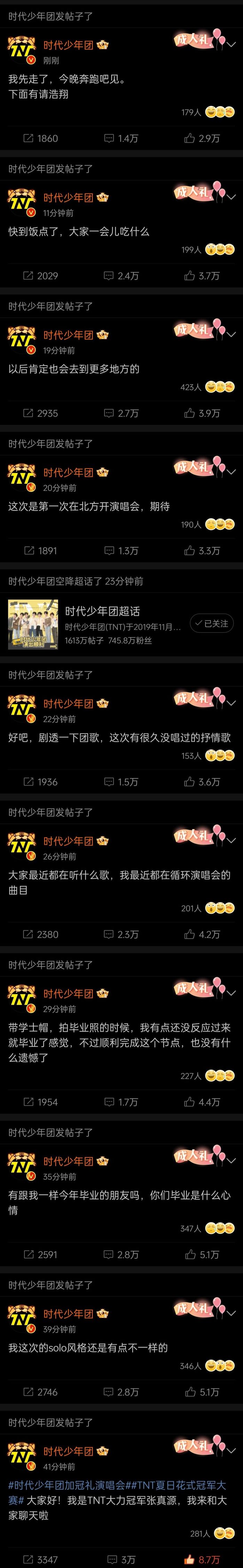The height and width of the screenshot is (1568, 243).
Task: Open comments on "这次是第一次在北方开演唱会" post
Action: coord(121,551)
